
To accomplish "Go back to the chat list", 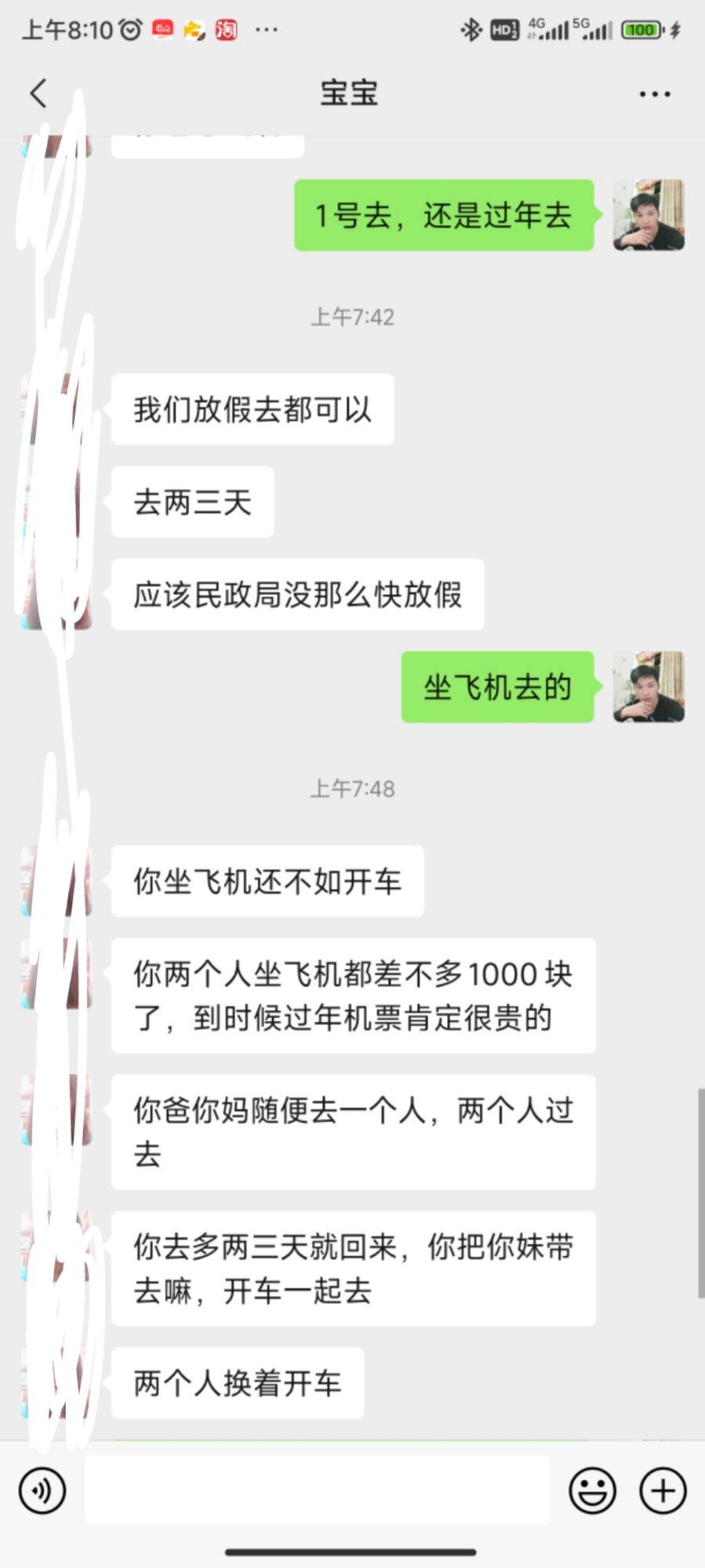I will coord(38,93).
